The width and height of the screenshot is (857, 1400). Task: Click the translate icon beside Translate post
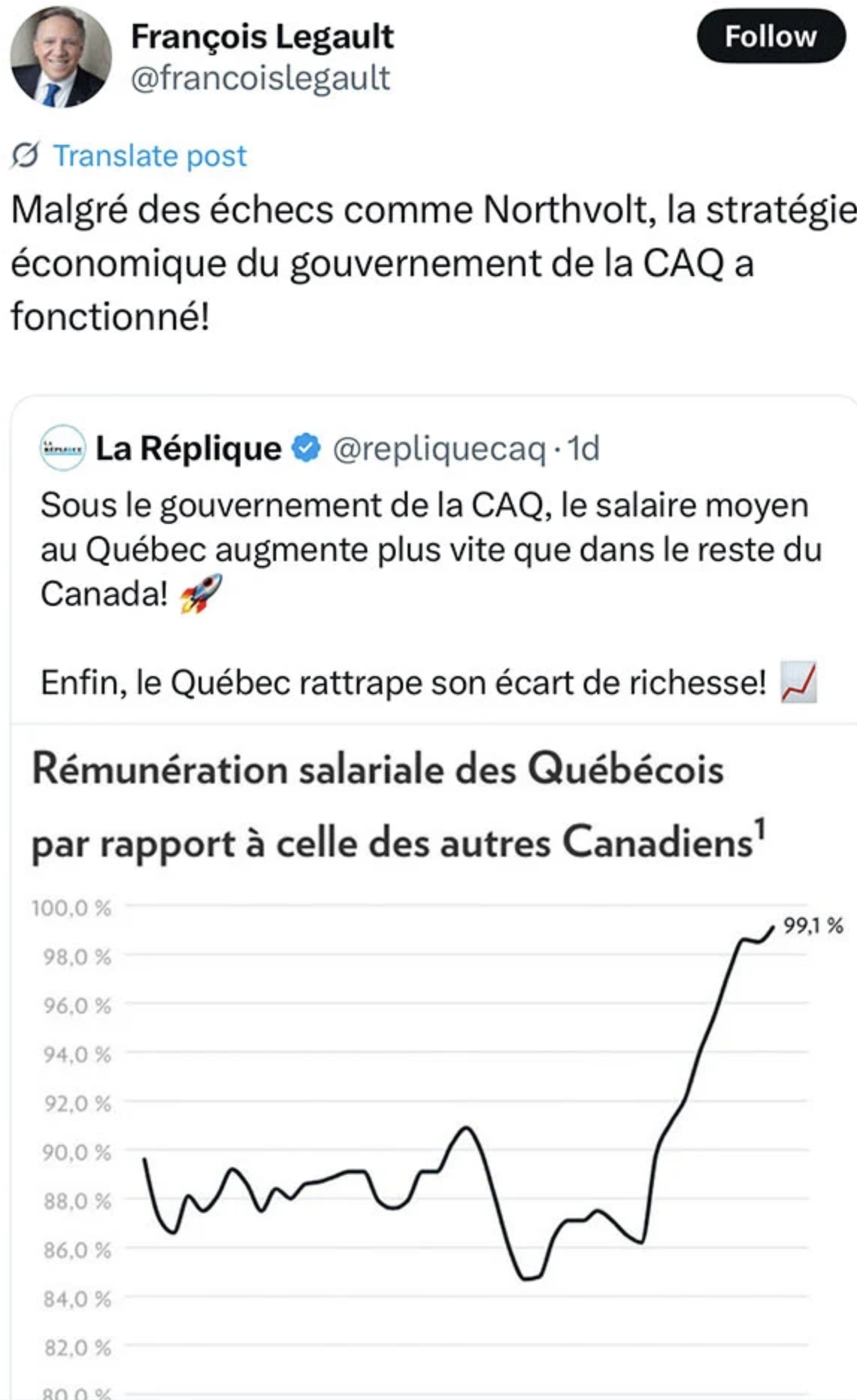click(x=25, y=155)
